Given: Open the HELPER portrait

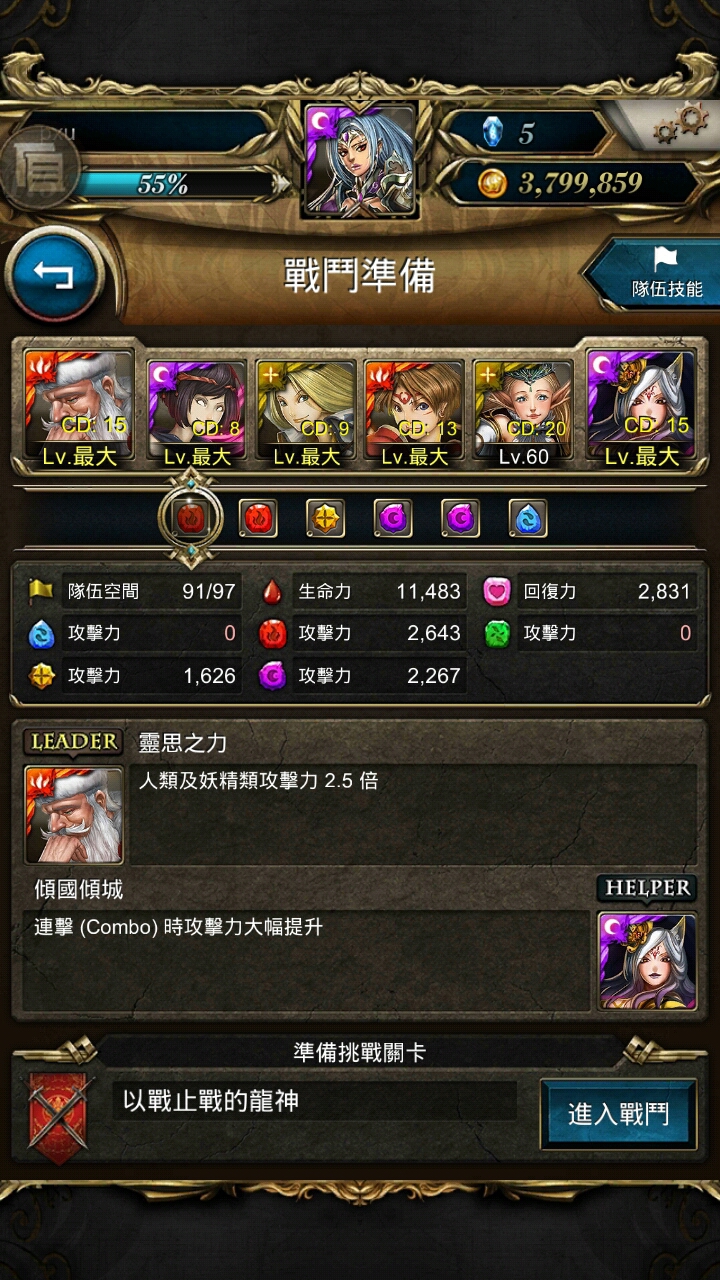Looking at the screenshot, I should (x=647, y=960).
